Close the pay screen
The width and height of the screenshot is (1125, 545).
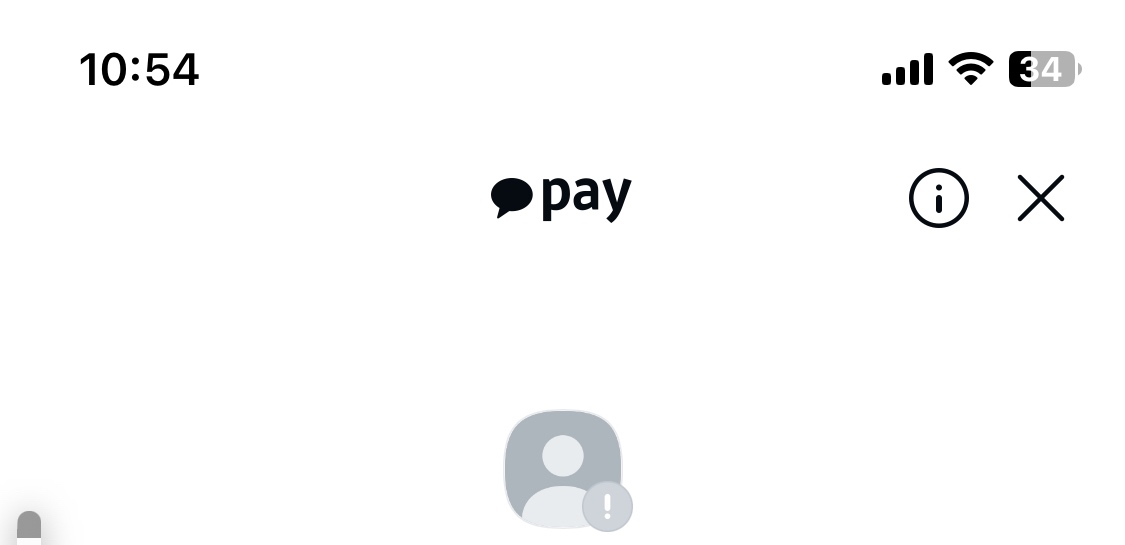click(1041, 198)
